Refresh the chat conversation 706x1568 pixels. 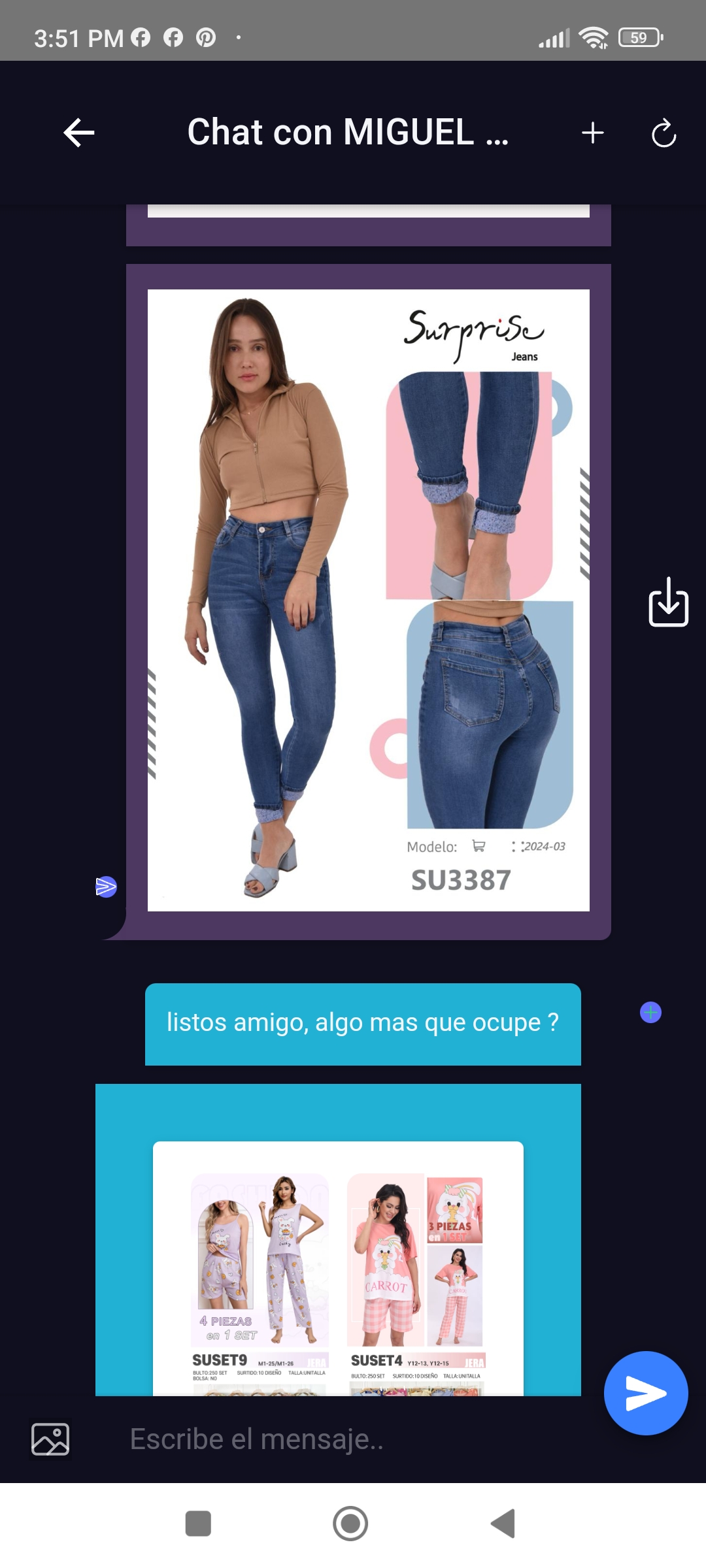click(x=664, y=133)
